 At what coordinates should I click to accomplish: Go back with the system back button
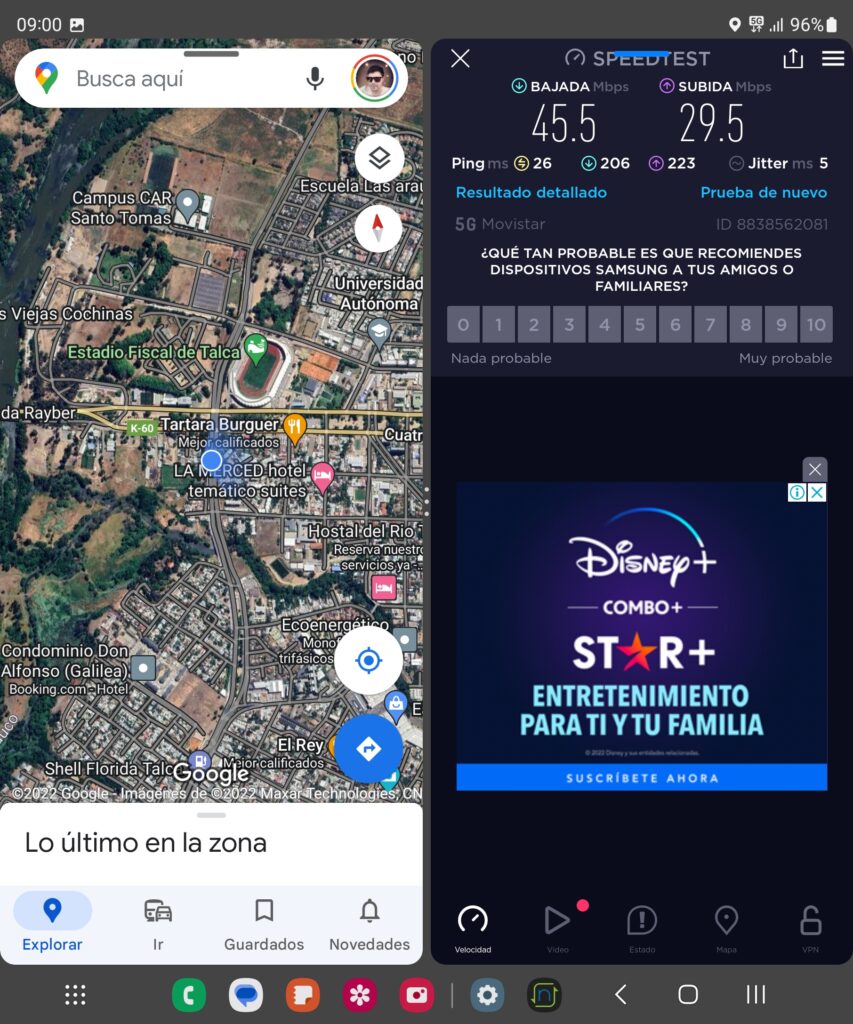pyautogui.click(x=620, y=994)
